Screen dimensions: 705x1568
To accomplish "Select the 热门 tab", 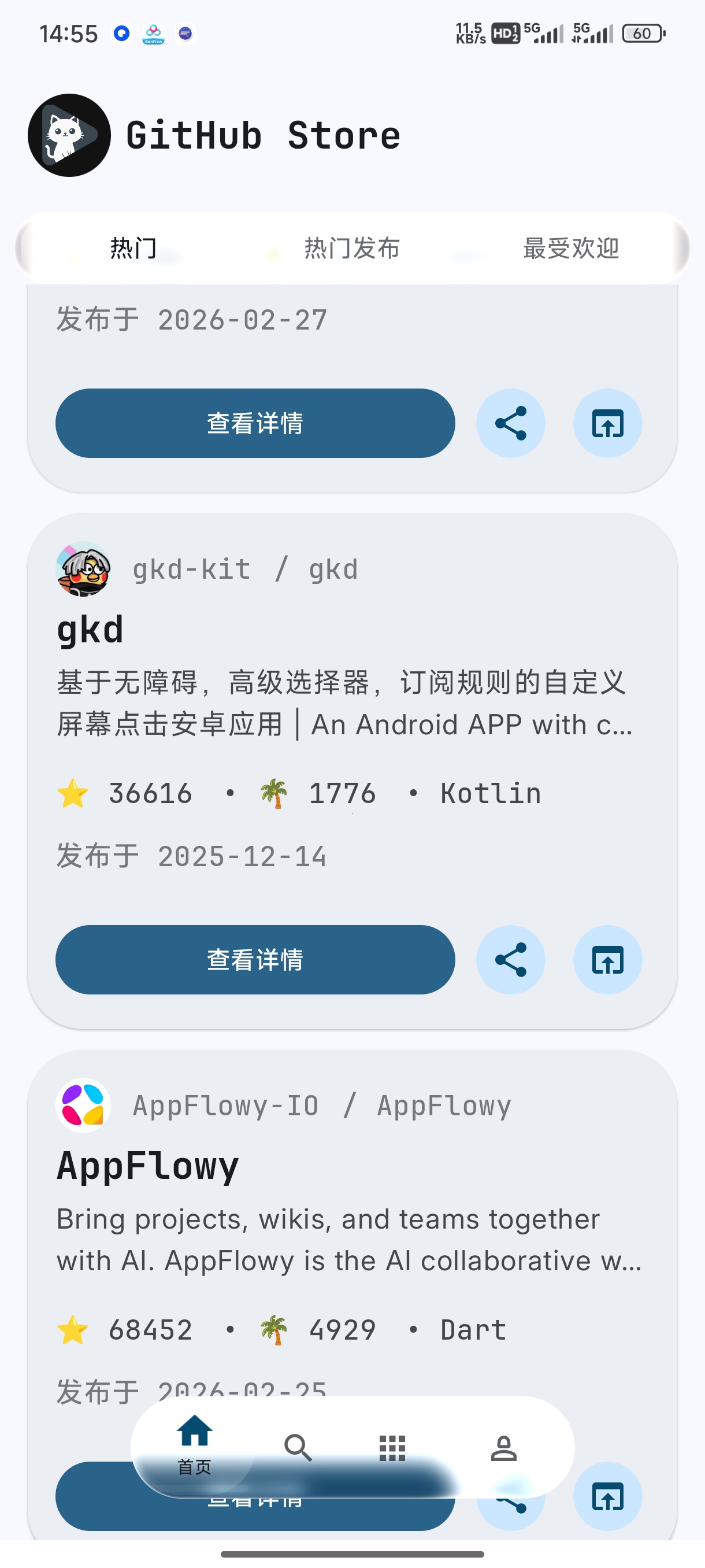I will pyautogui.click(x=132, y=247).
